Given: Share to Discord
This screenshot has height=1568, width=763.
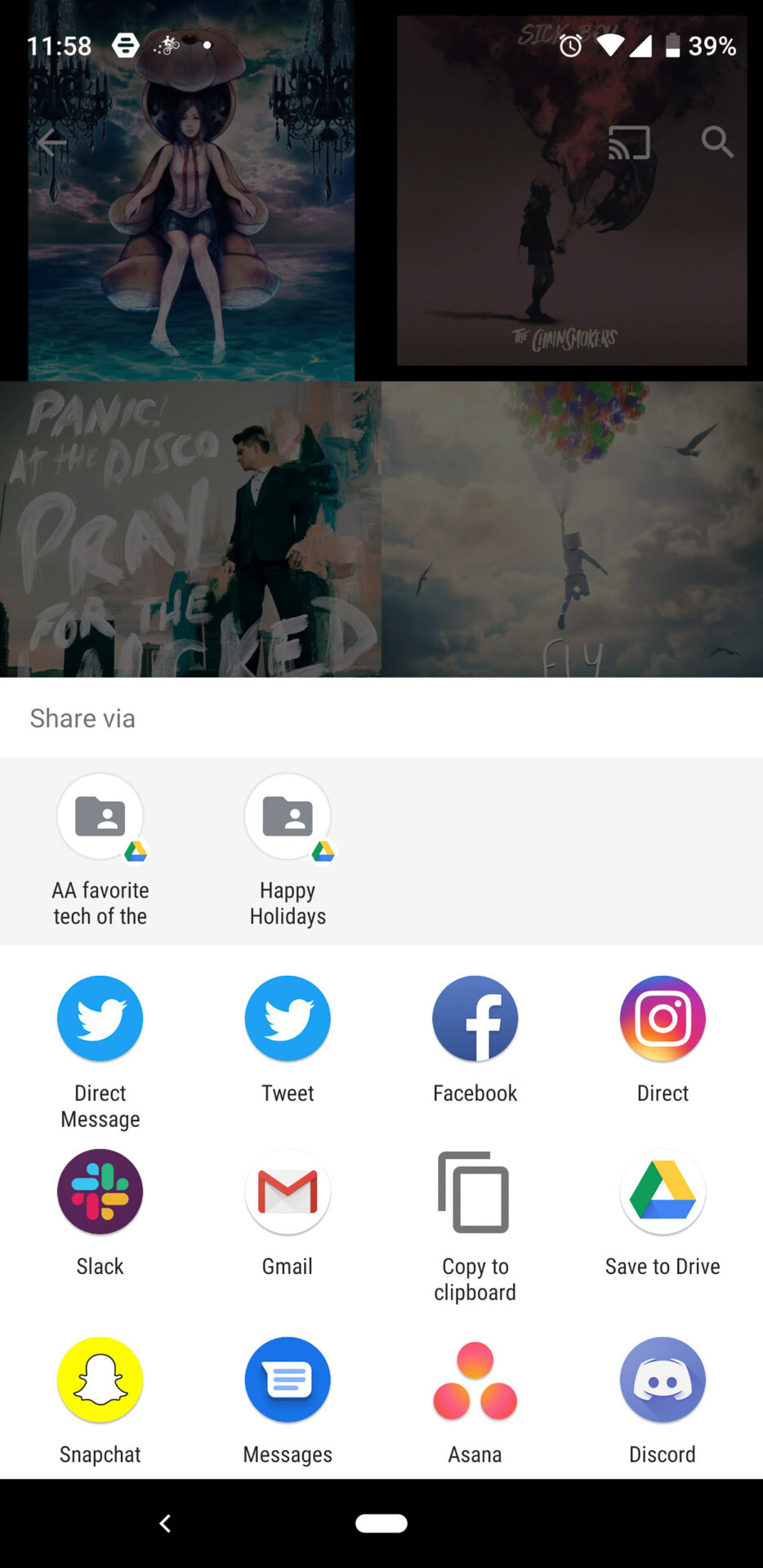Looking at the screenshot, I should pyautogui.click(x=663, y=1379).
